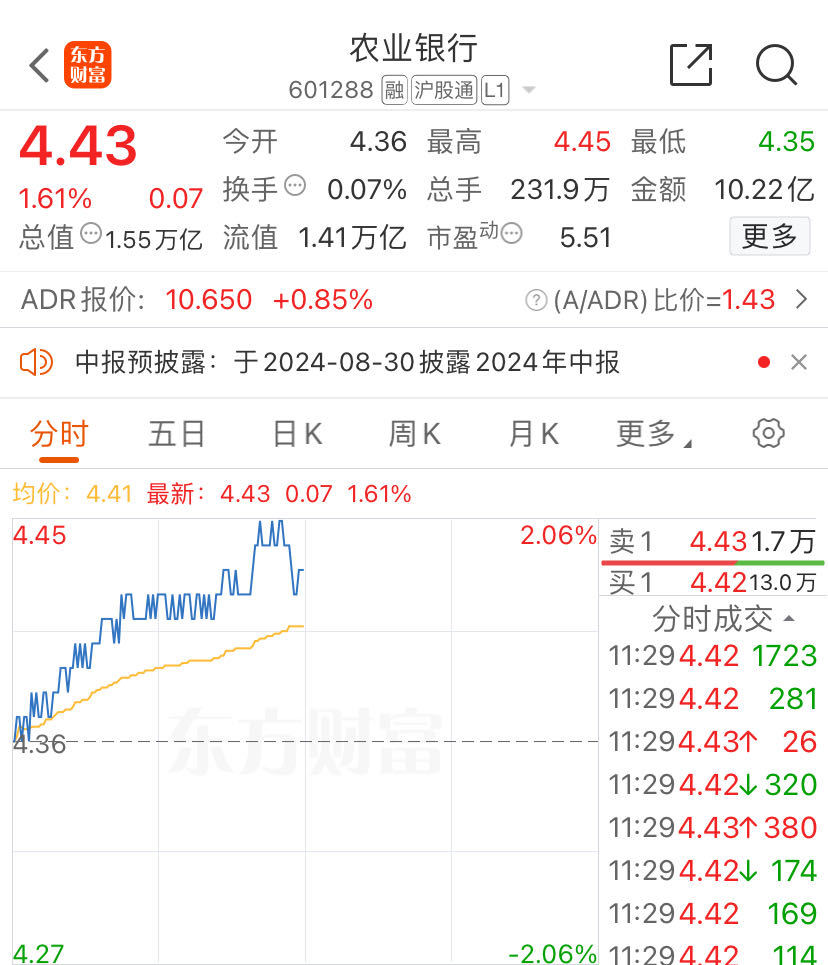Screen dimensions: 828x965
Task: Open the ADR price comparison details
Action: (x=800, y=299)
